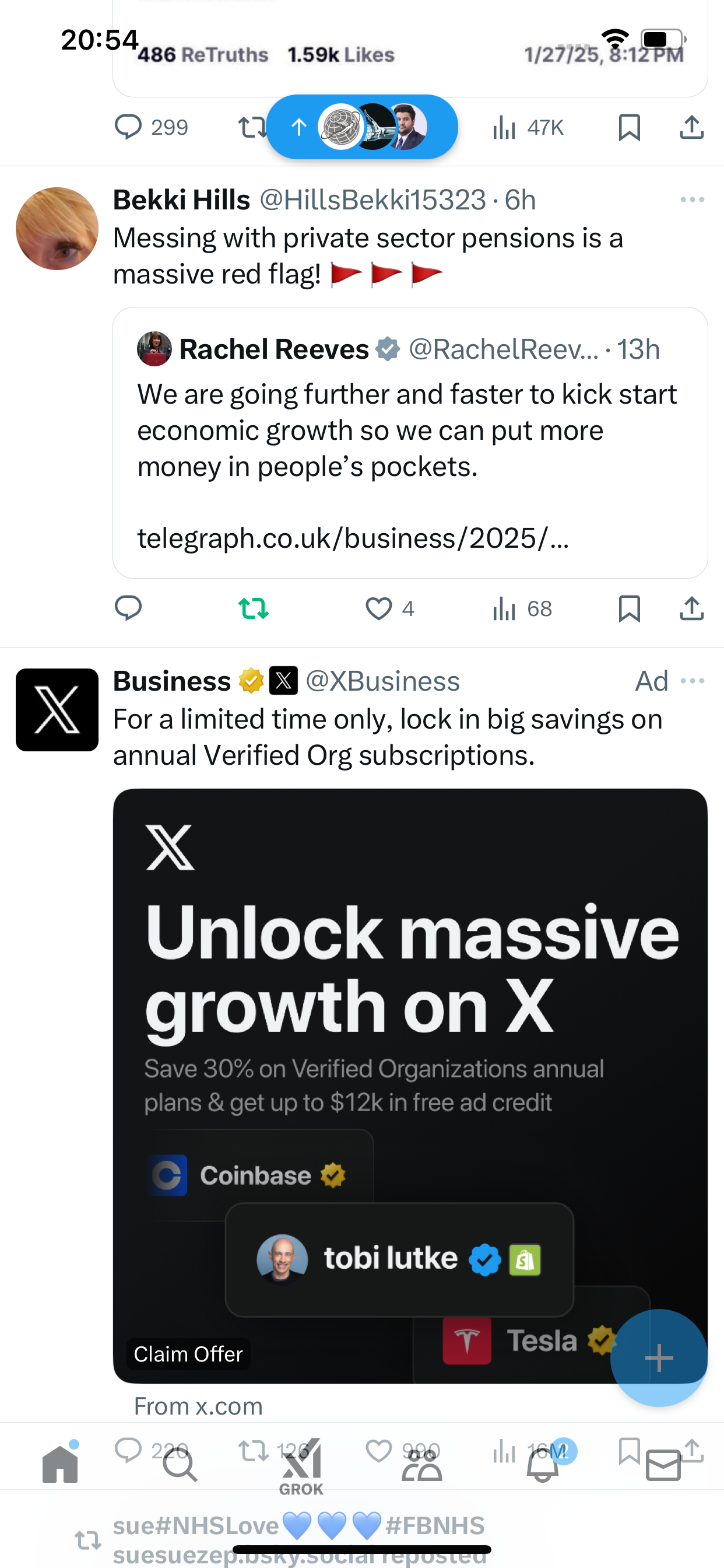Open the Messages tab
This screenshot has height=1568, width=724.
[x=663, y=1465]
